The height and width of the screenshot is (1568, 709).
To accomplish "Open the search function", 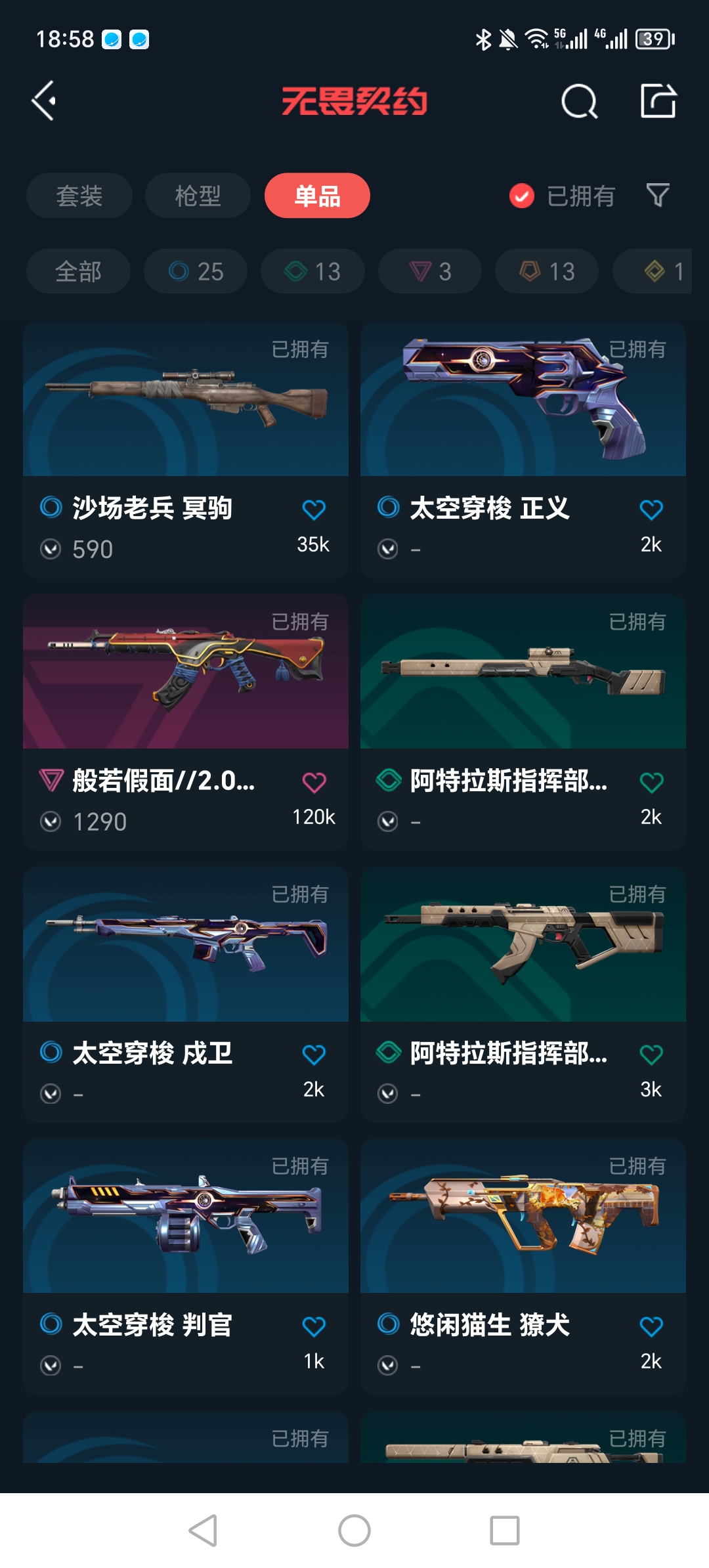I will (x=578, y=102).
